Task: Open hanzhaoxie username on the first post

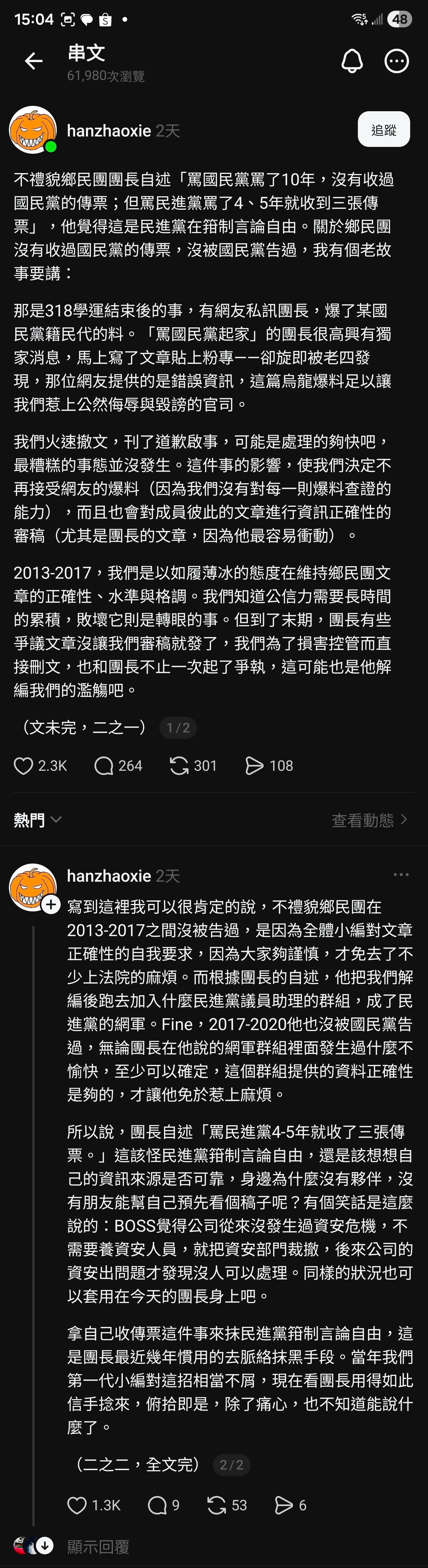Action: [108, 130]
